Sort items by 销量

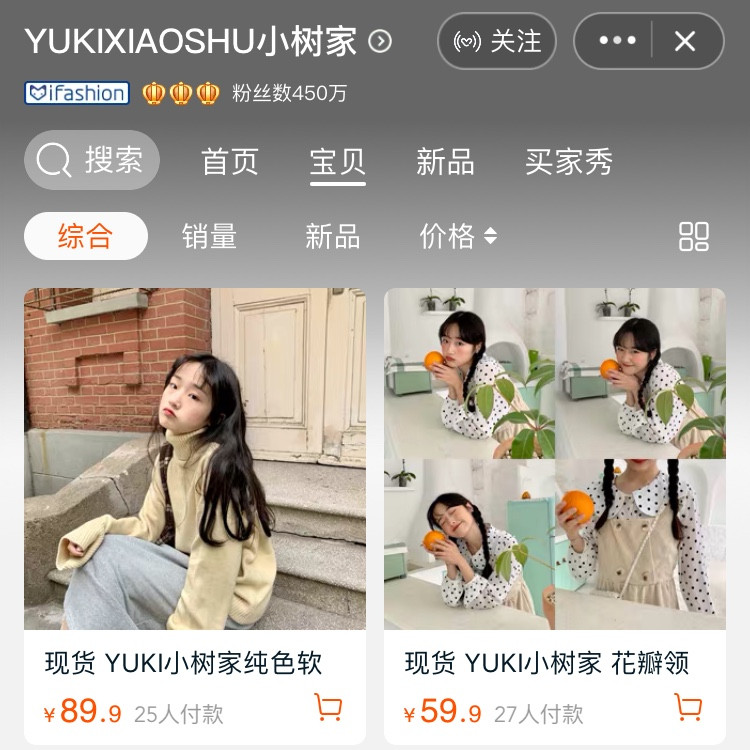point(209,236)
